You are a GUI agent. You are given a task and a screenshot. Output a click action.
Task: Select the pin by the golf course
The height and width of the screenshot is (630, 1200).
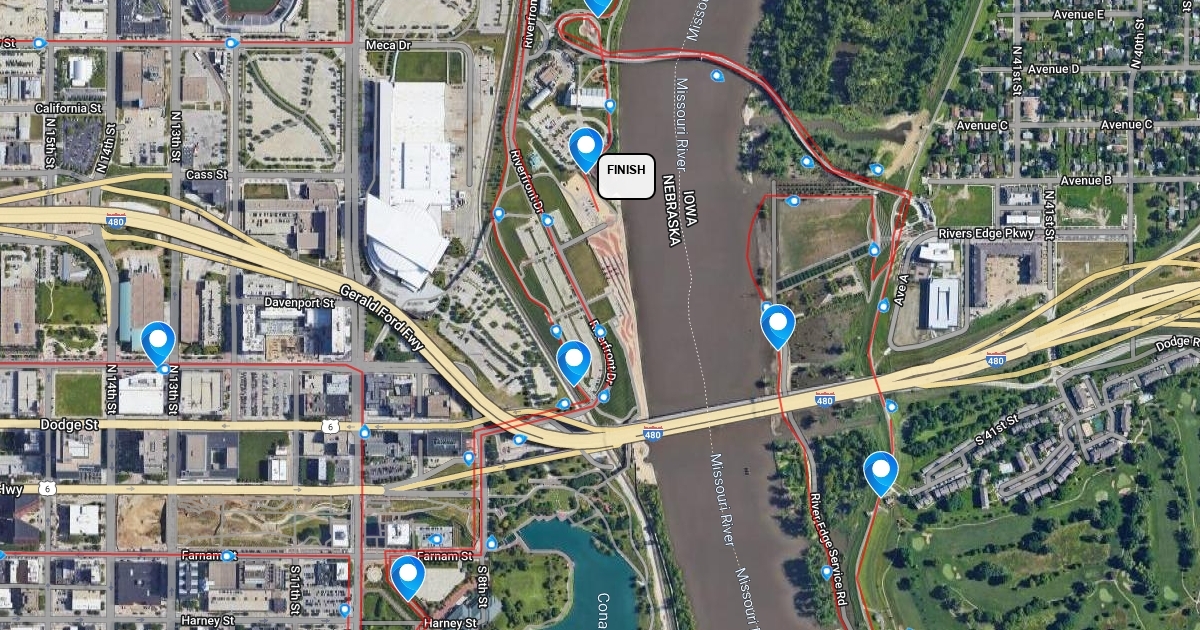881,471
